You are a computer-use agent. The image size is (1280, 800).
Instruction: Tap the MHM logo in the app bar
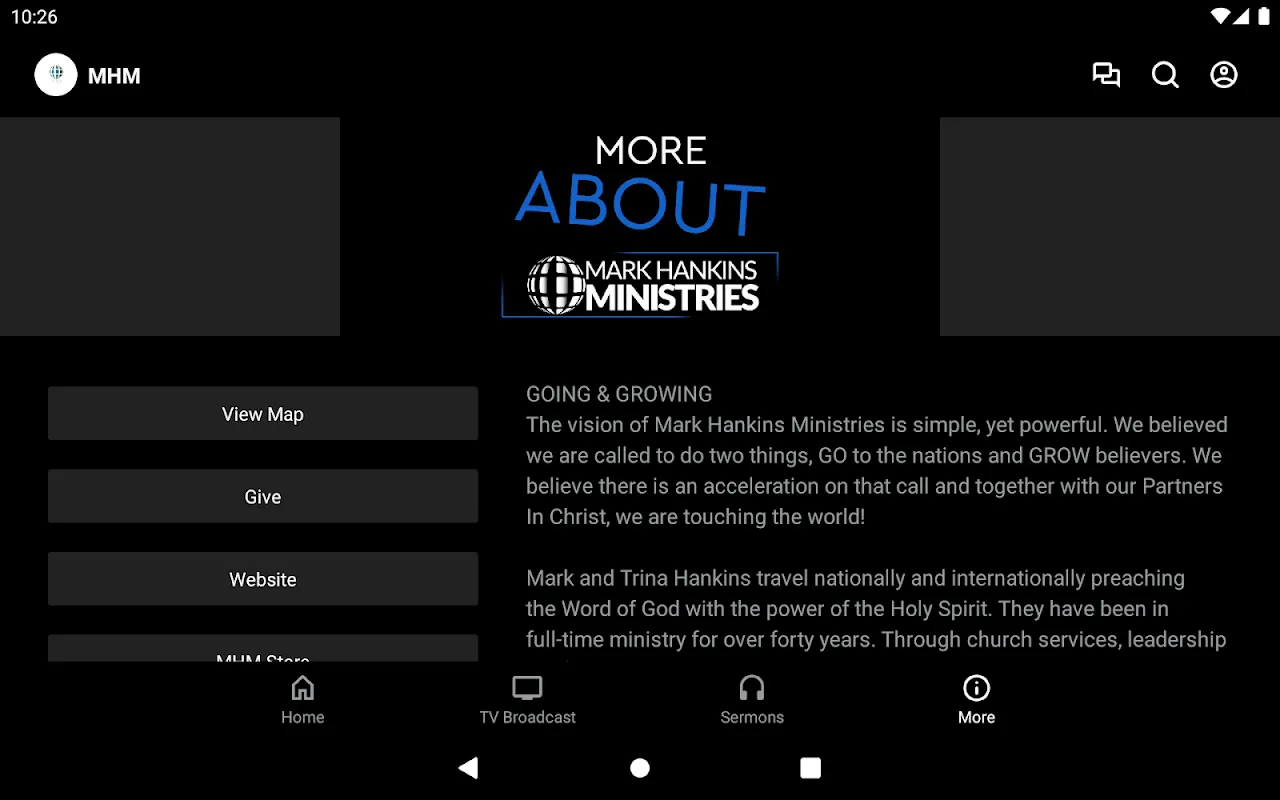(x=56, y=75)
